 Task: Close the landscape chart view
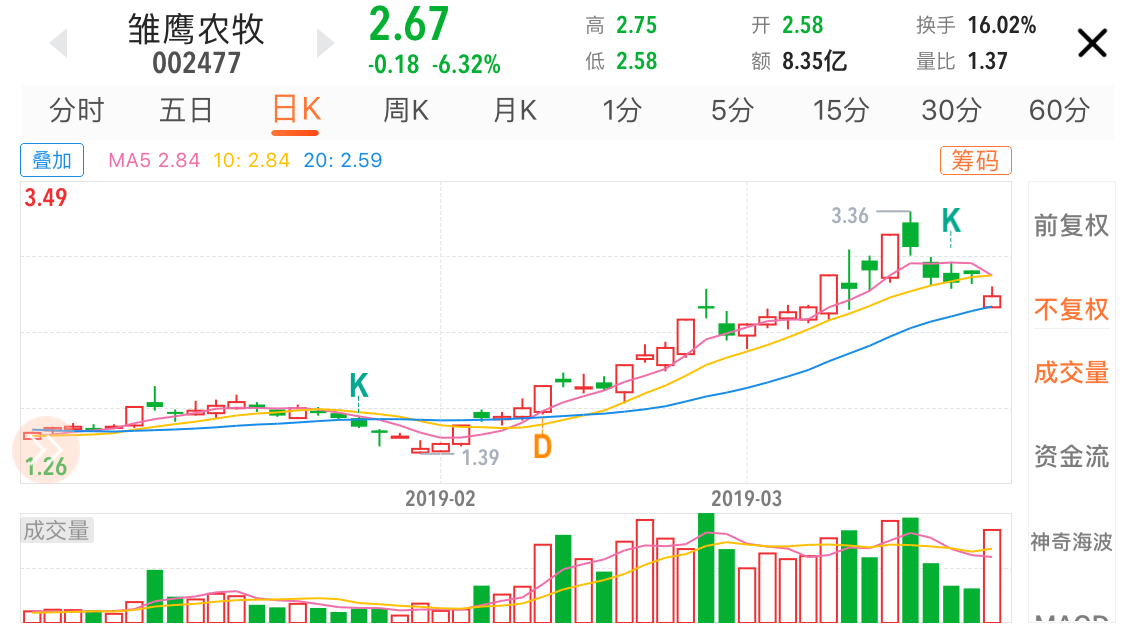point(1092,43)
